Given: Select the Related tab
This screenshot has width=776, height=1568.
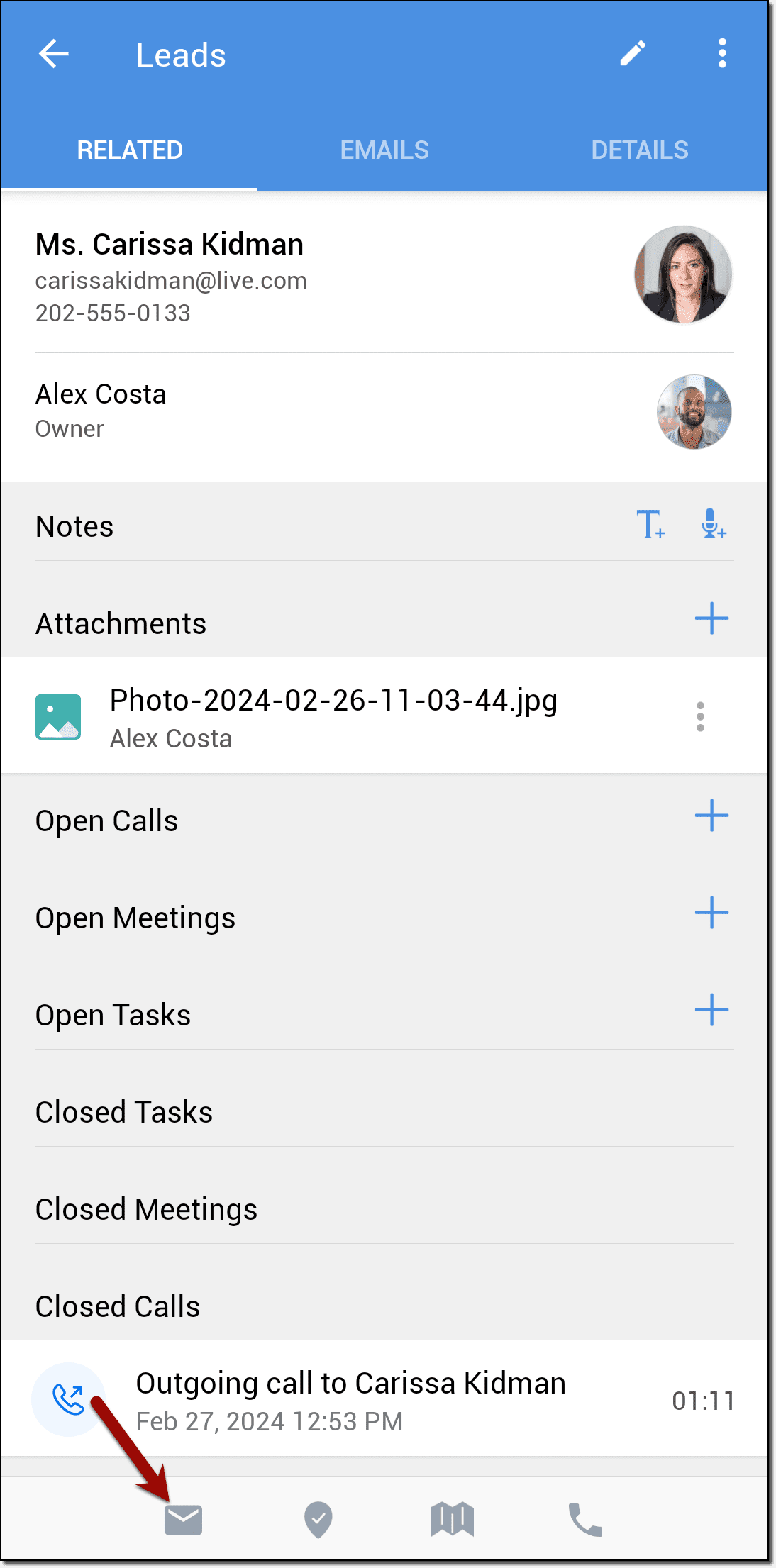Looking at the screenshot, I should [x=130, y=150].
